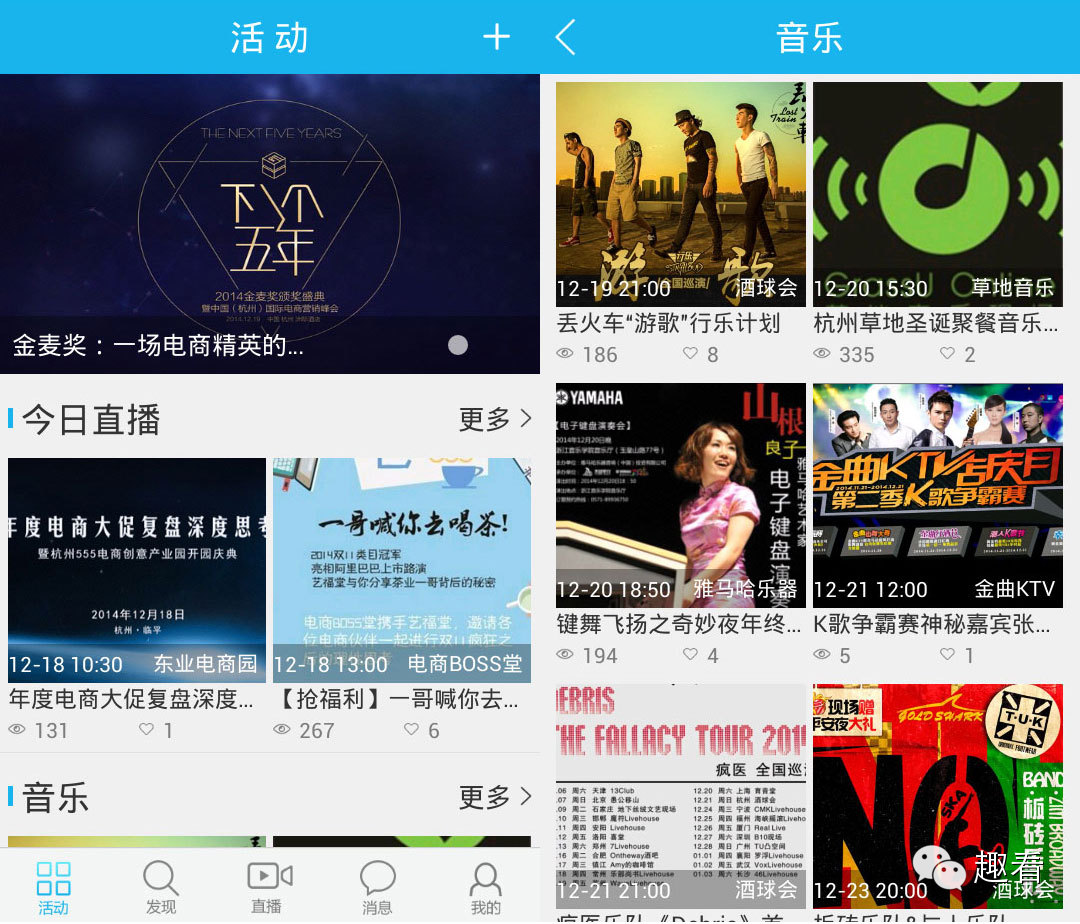
Task: Open the 金麦奖 featured banner
Action: click(x=270, y=223)
